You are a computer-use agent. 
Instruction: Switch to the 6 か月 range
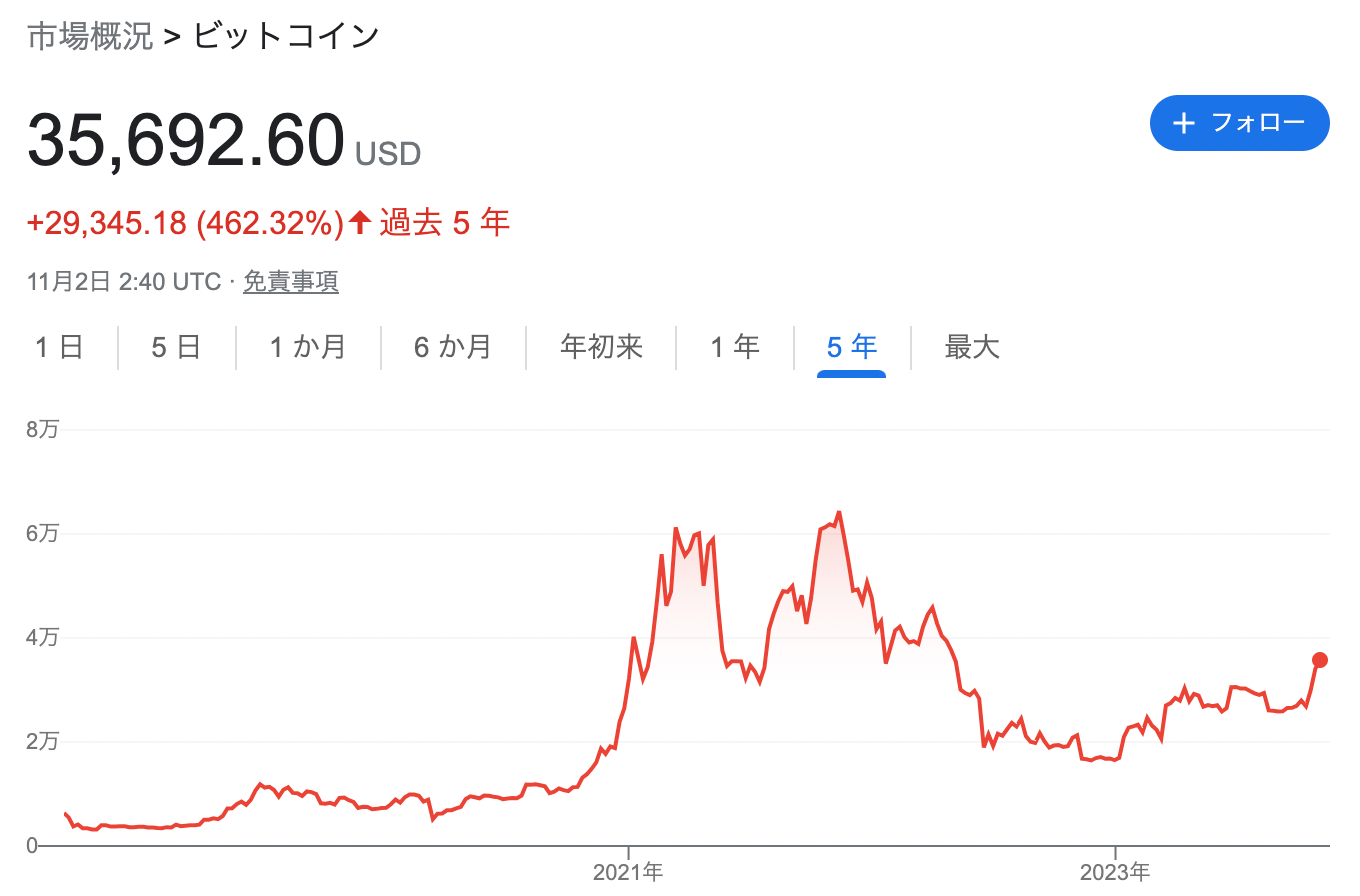coord(452,347)
